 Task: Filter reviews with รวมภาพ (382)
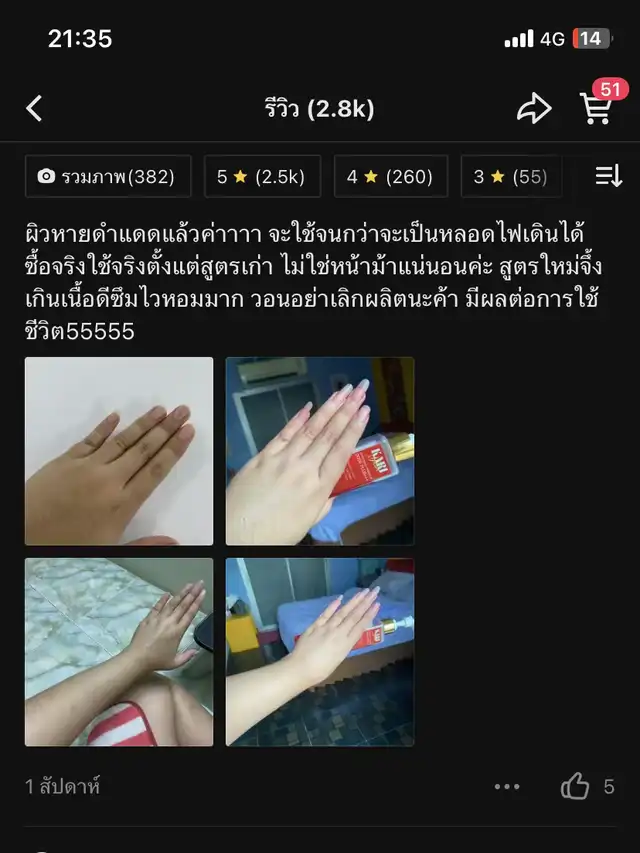[x=106, y=177]
